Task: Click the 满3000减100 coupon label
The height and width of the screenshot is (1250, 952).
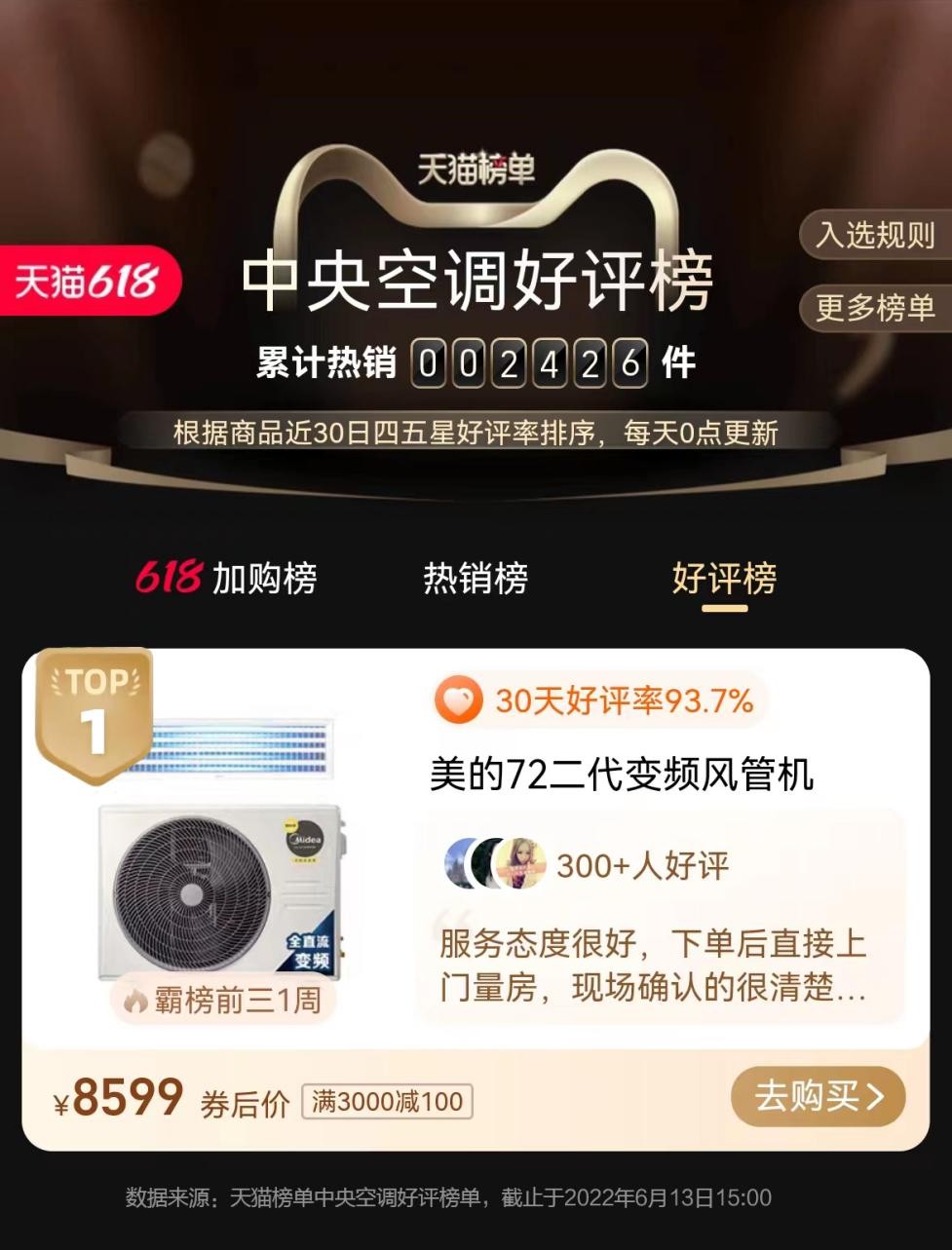Action: click(x=385, y=1102)
